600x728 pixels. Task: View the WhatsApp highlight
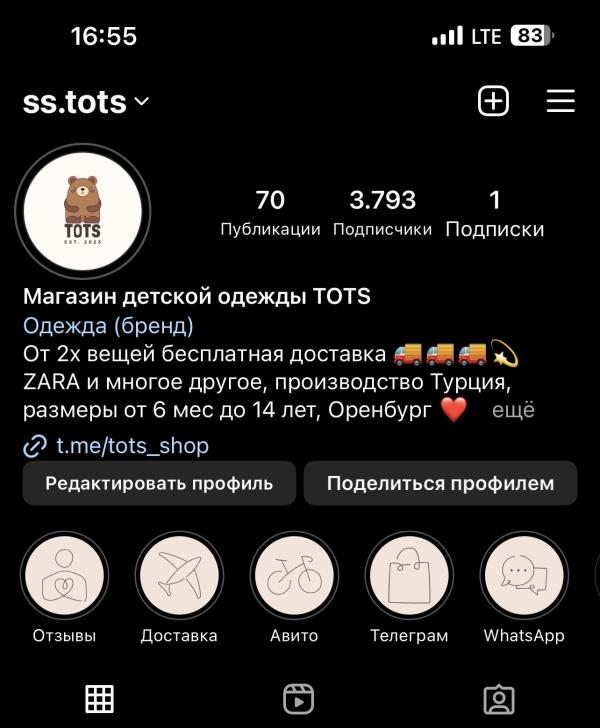click(524, 577)
